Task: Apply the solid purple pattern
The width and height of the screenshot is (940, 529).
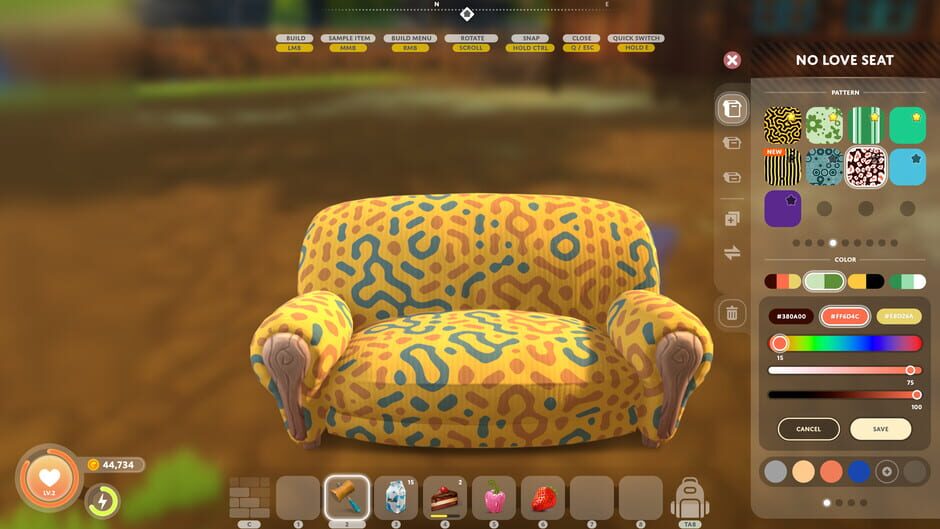Action: click(783, 209)
